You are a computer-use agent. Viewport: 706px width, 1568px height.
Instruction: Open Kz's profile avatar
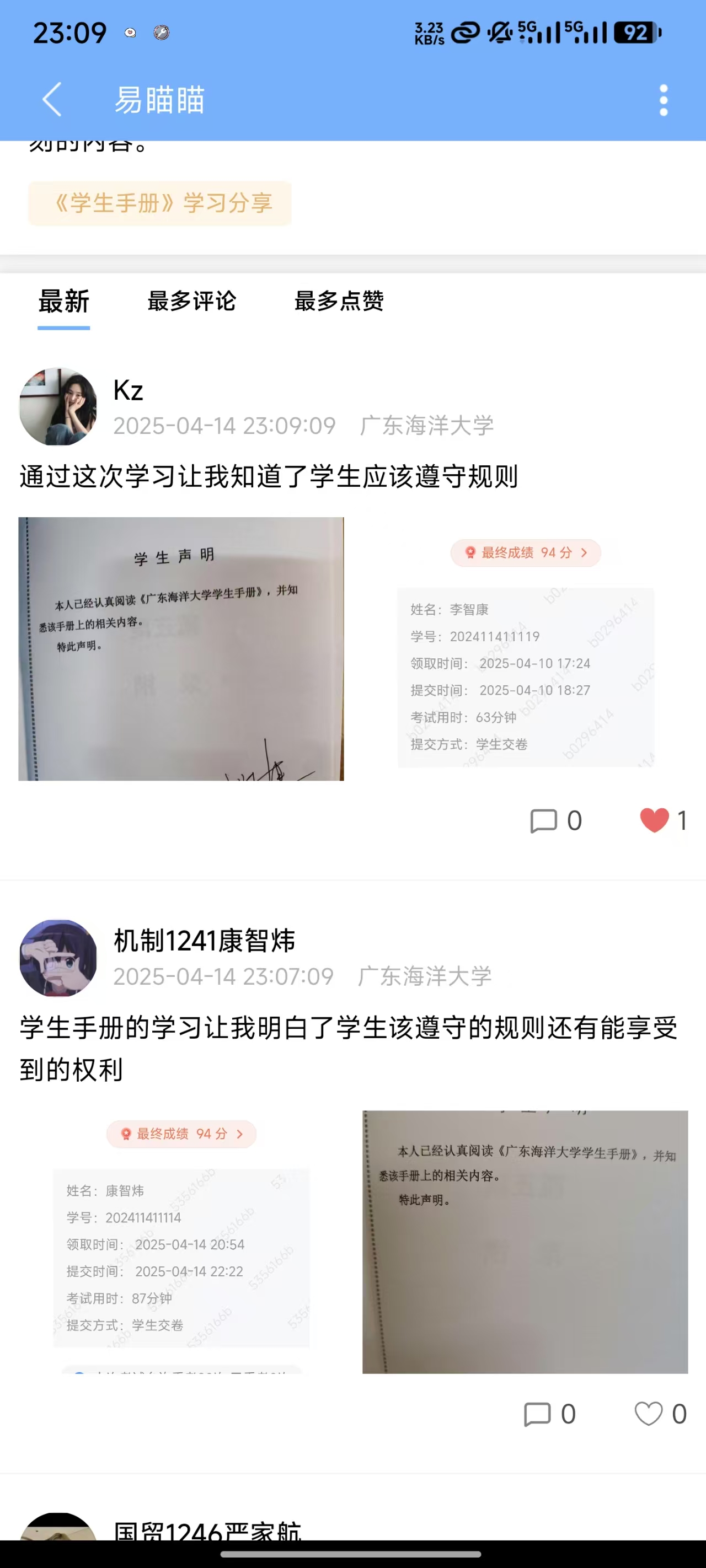click(58, 406)
